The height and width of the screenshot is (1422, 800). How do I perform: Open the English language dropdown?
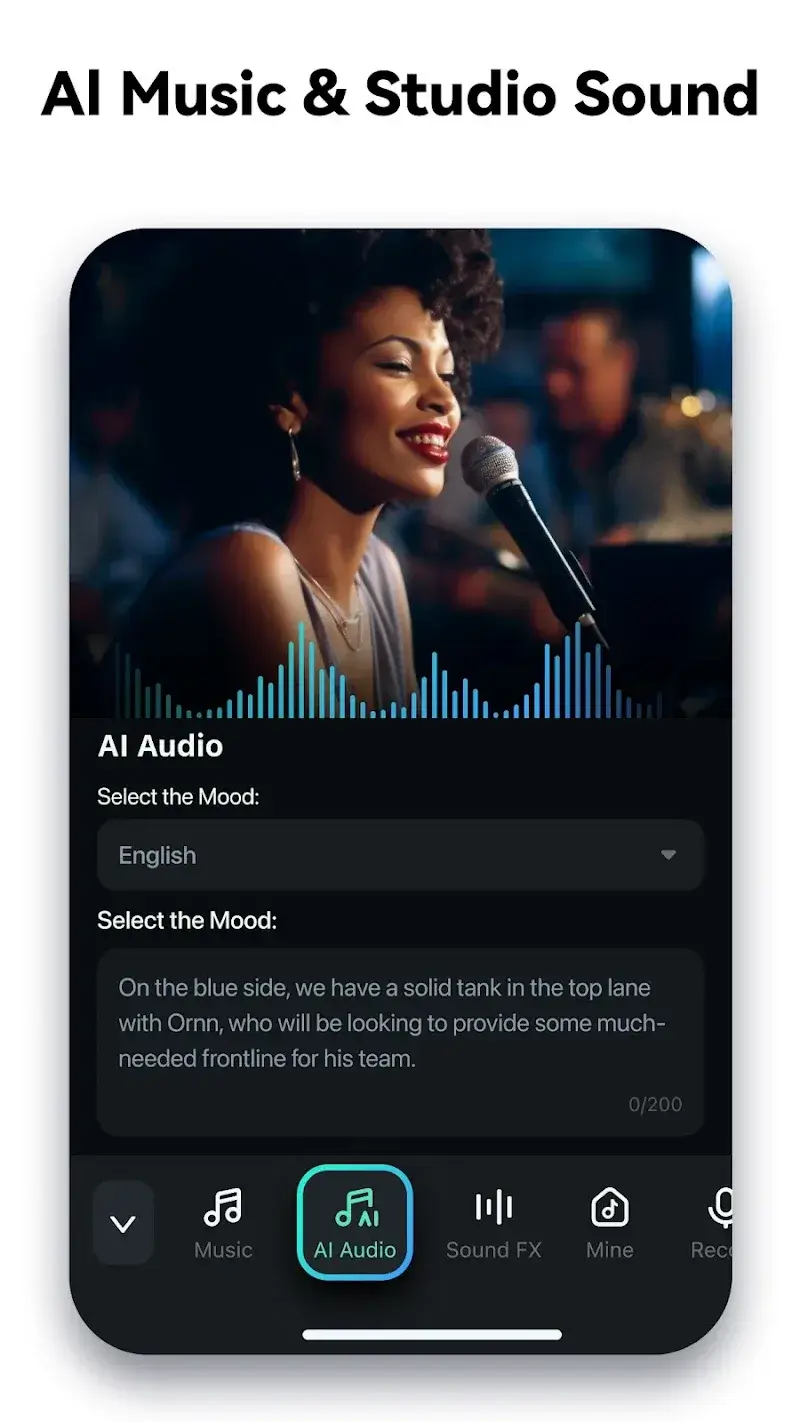400,855
